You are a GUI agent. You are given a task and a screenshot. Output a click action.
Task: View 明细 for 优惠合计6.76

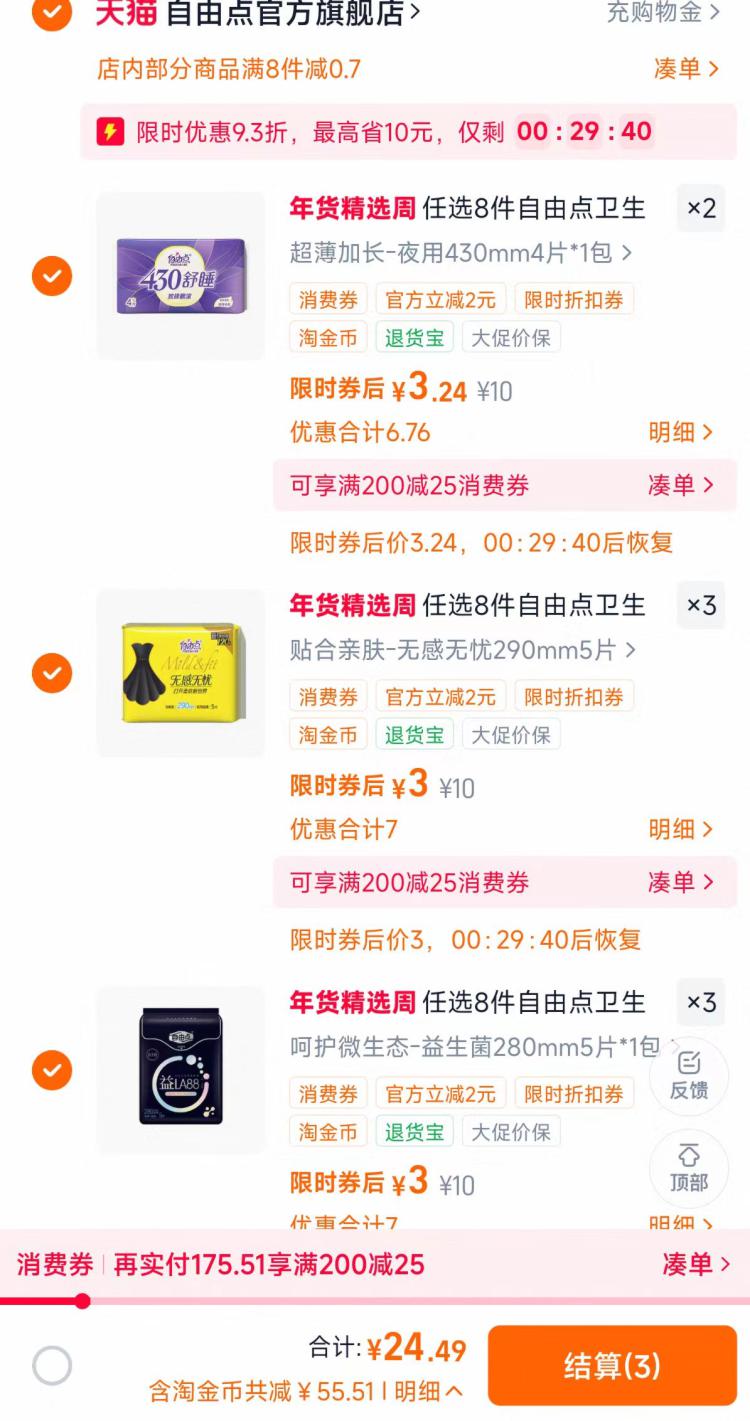click(x=680, y=432)
